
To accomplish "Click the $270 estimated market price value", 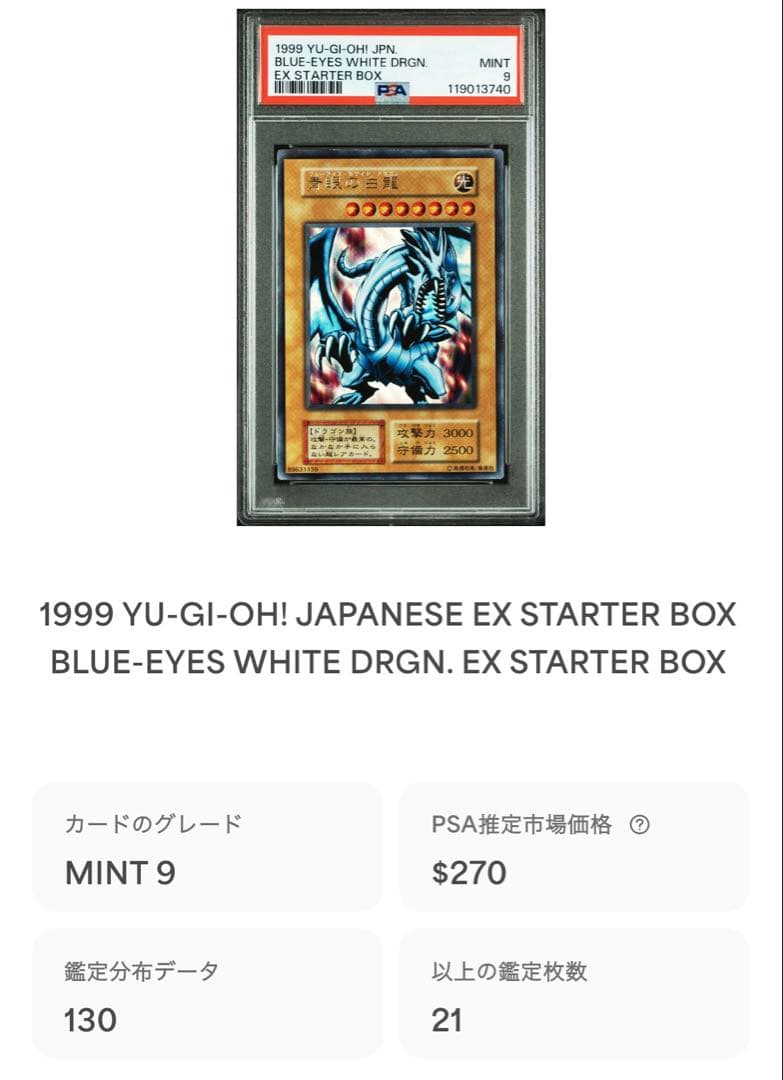I will 469,868.
